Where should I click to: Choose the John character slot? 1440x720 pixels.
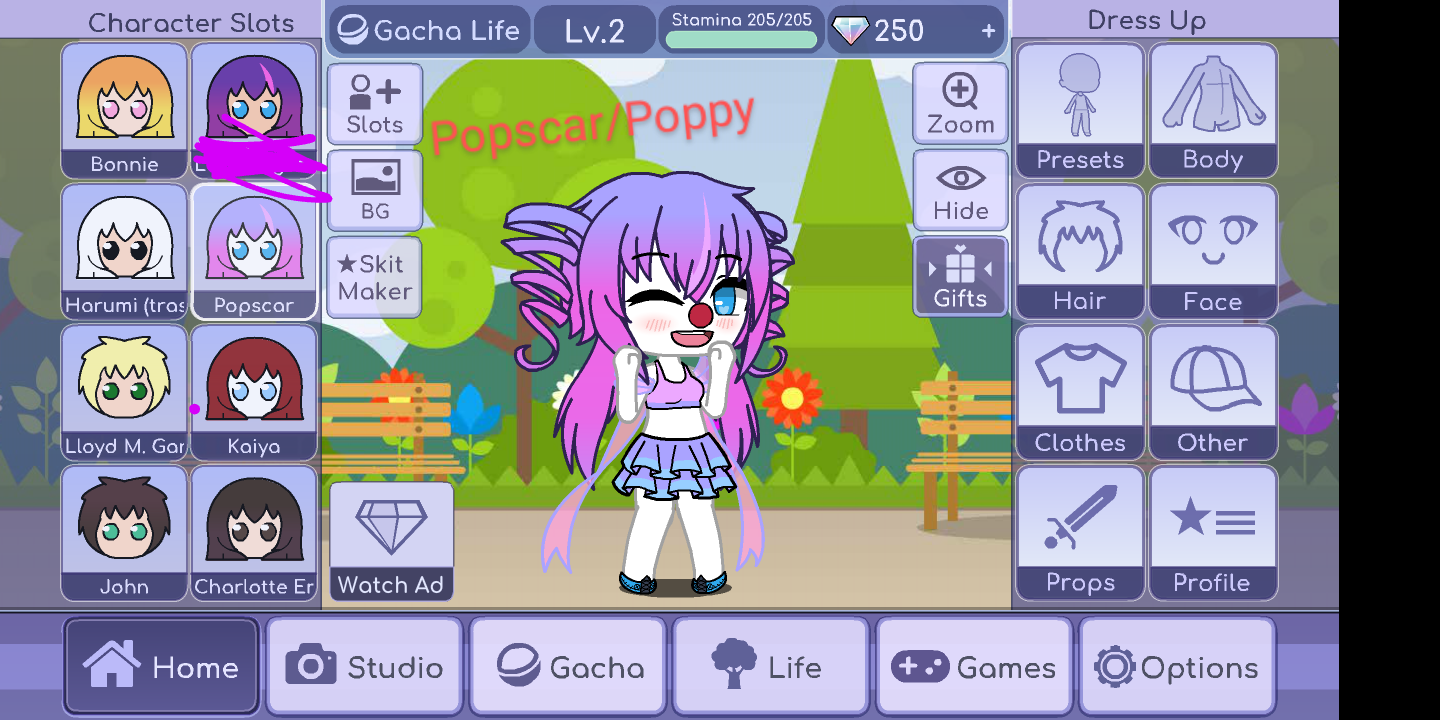124,532
